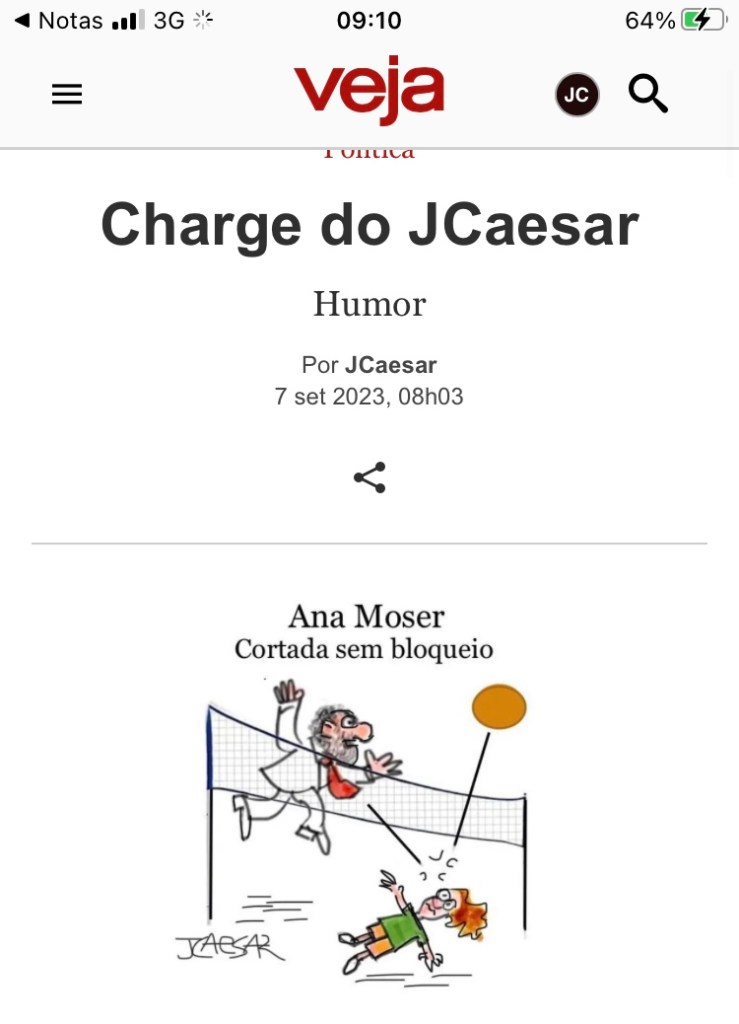
Task: Open the search magnifier
Action: 648,94
